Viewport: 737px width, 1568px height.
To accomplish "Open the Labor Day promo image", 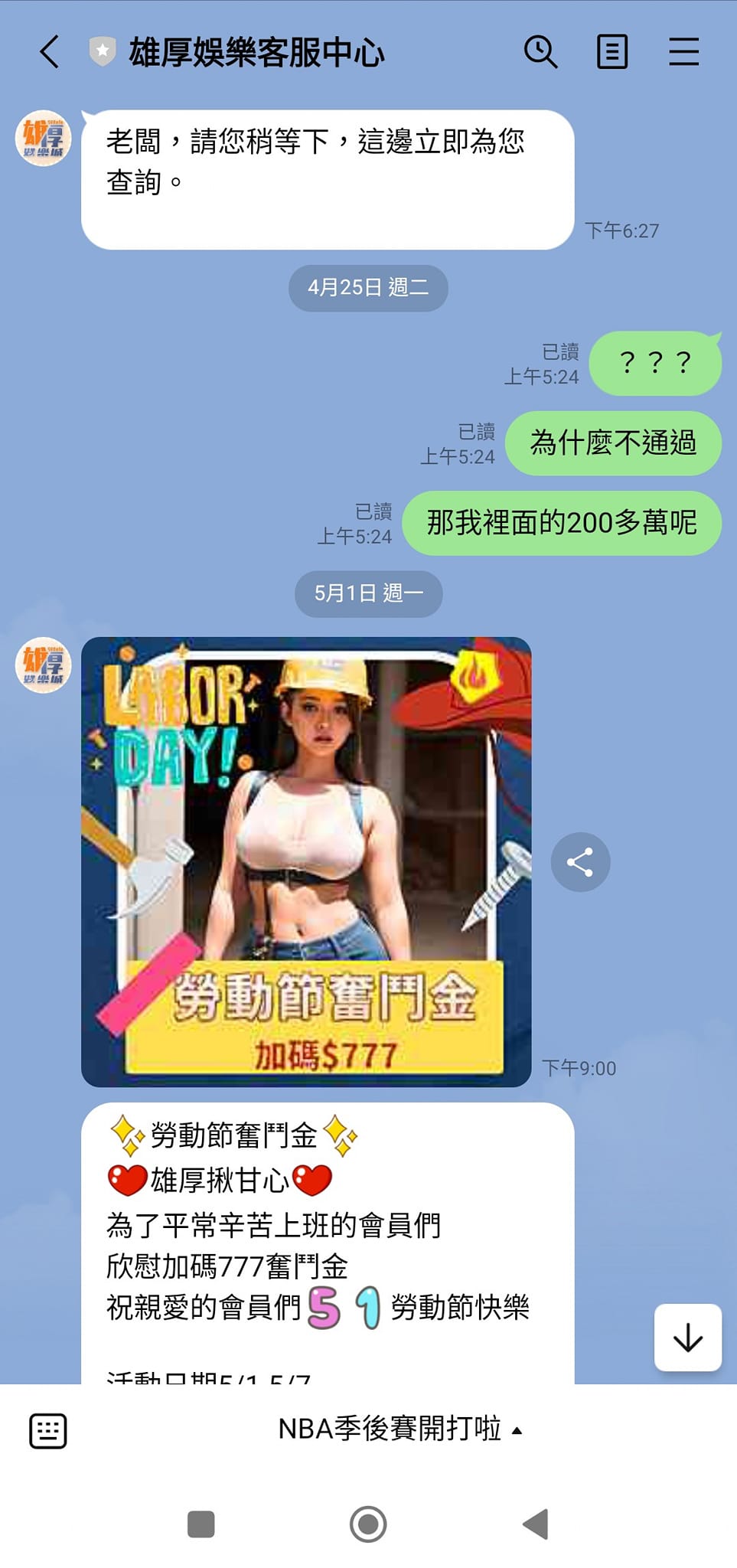I will click(x=306, y=861).
